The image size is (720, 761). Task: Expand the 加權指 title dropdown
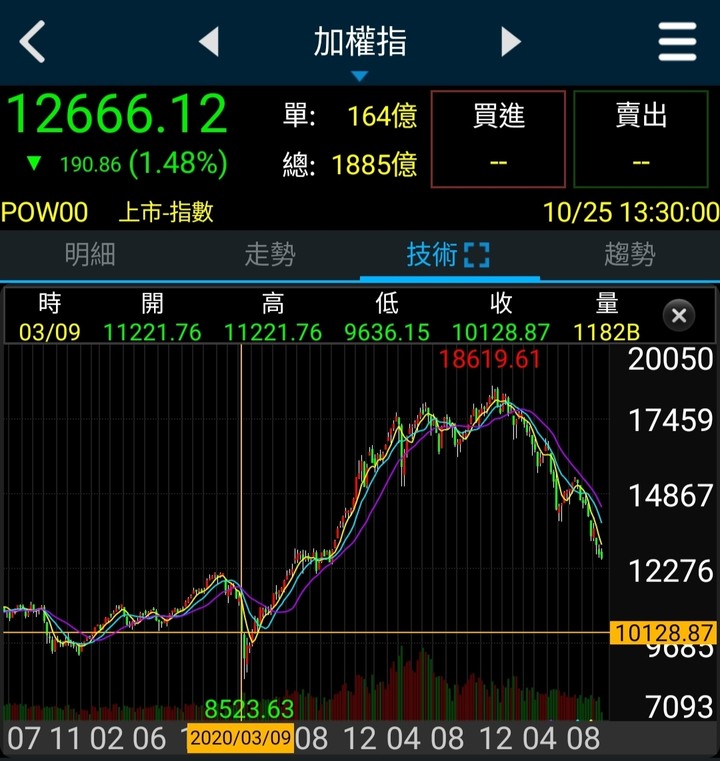pyautogui.click(x=360, y=76)
